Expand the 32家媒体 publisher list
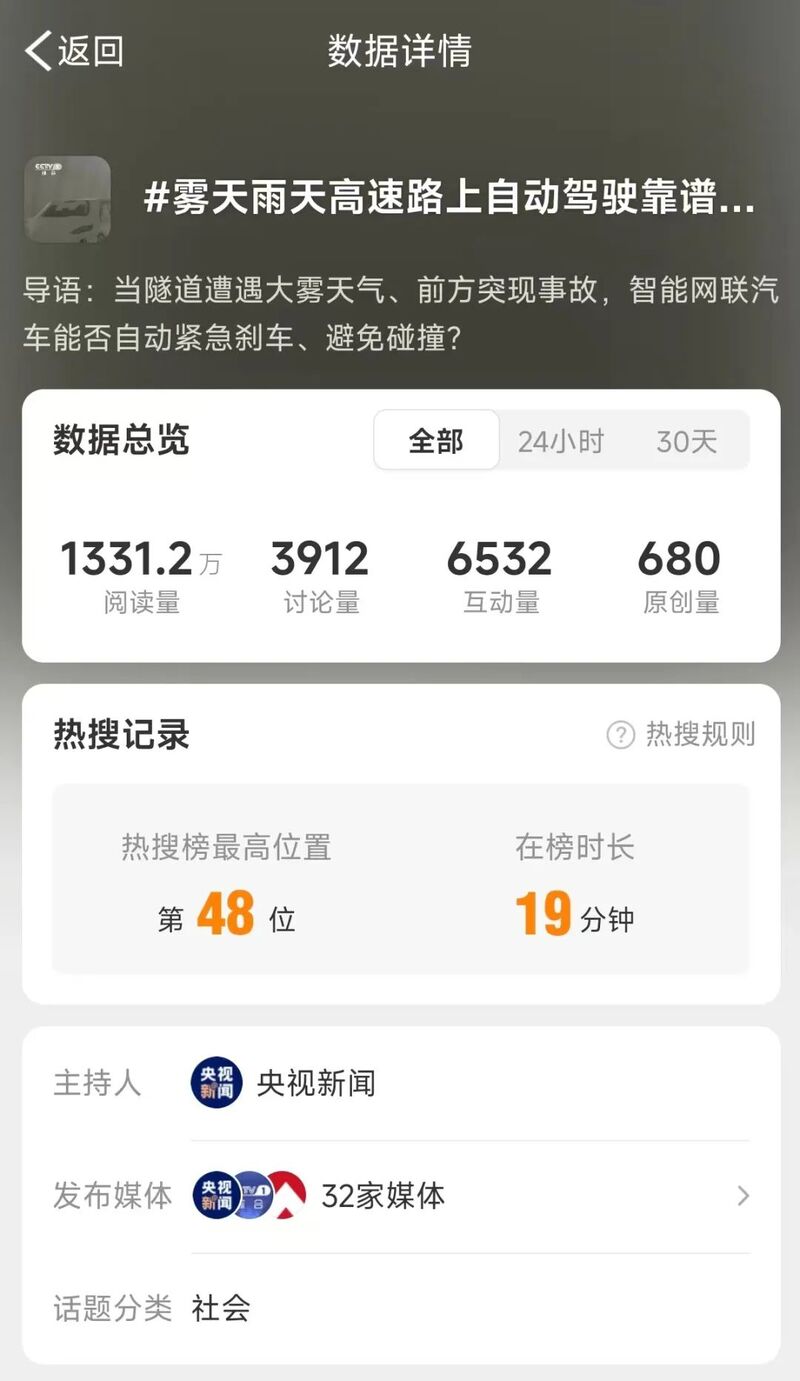The image size is (800, 1381). pyautogui.click(x=470, y=1196)
